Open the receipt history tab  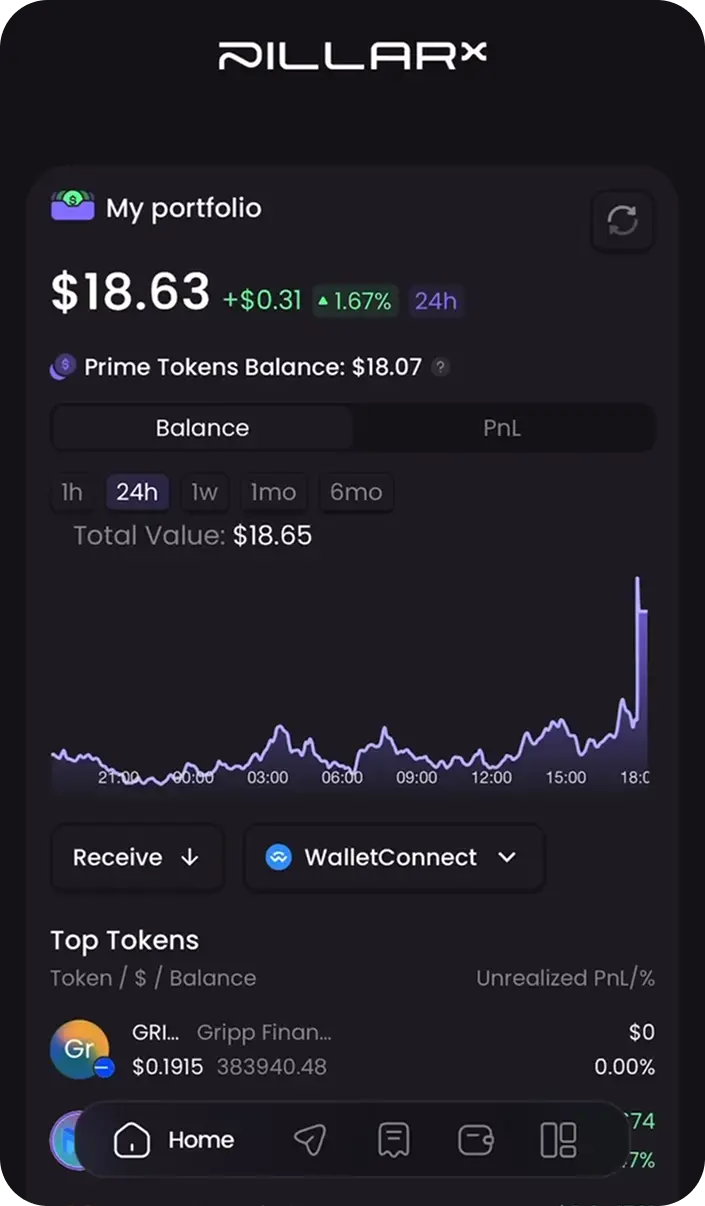[x=394, y=1139]
